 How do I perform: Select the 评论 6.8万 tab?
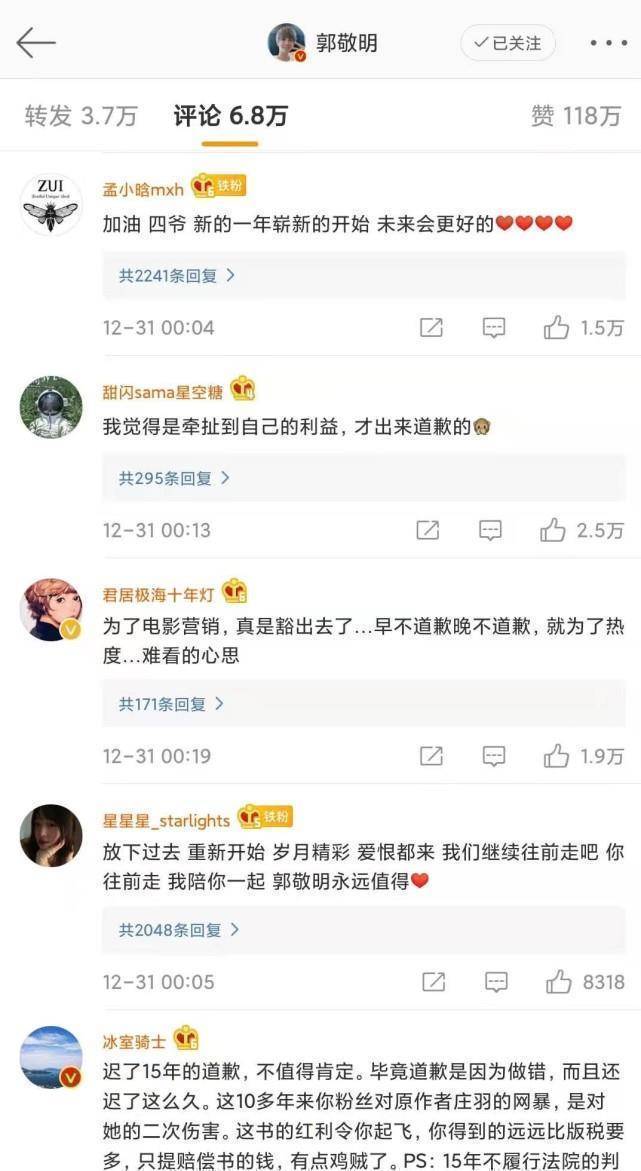point(230,116)
